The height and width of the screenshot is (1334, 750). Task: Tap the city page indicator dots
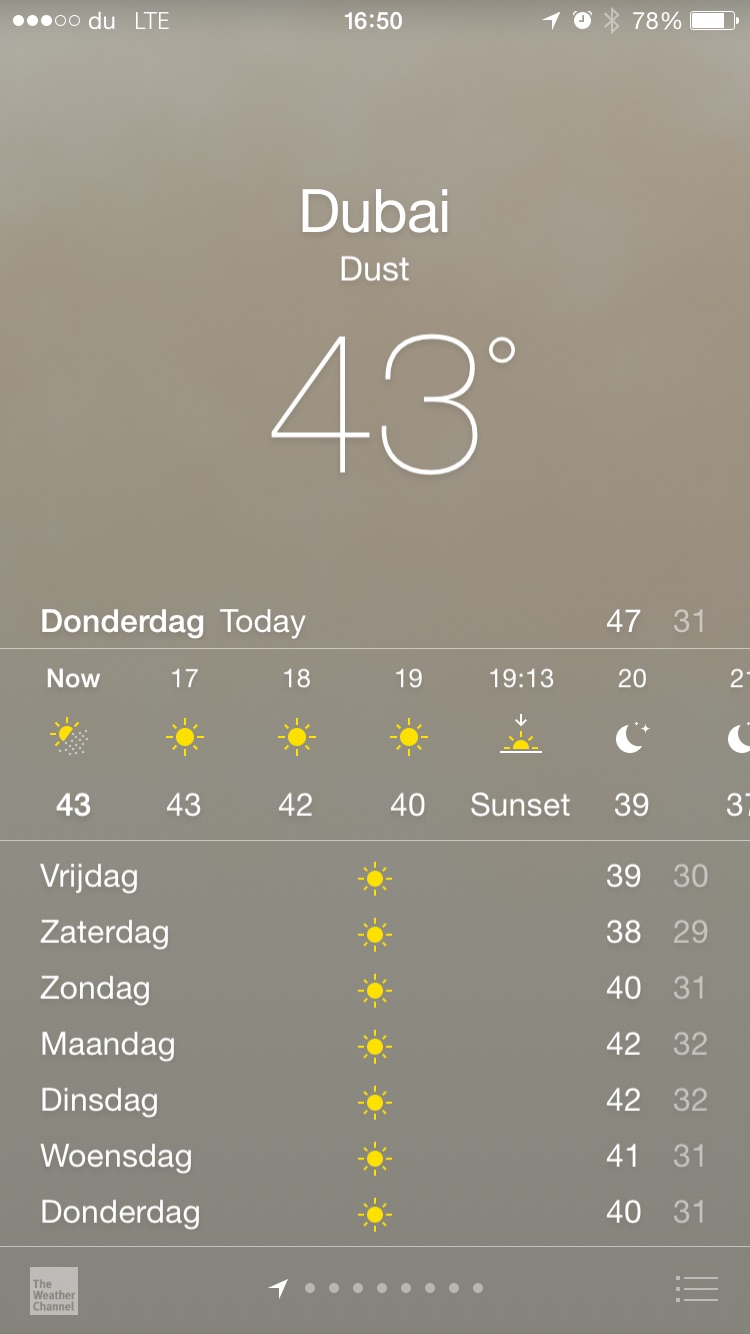click(x=376, y=1289)
